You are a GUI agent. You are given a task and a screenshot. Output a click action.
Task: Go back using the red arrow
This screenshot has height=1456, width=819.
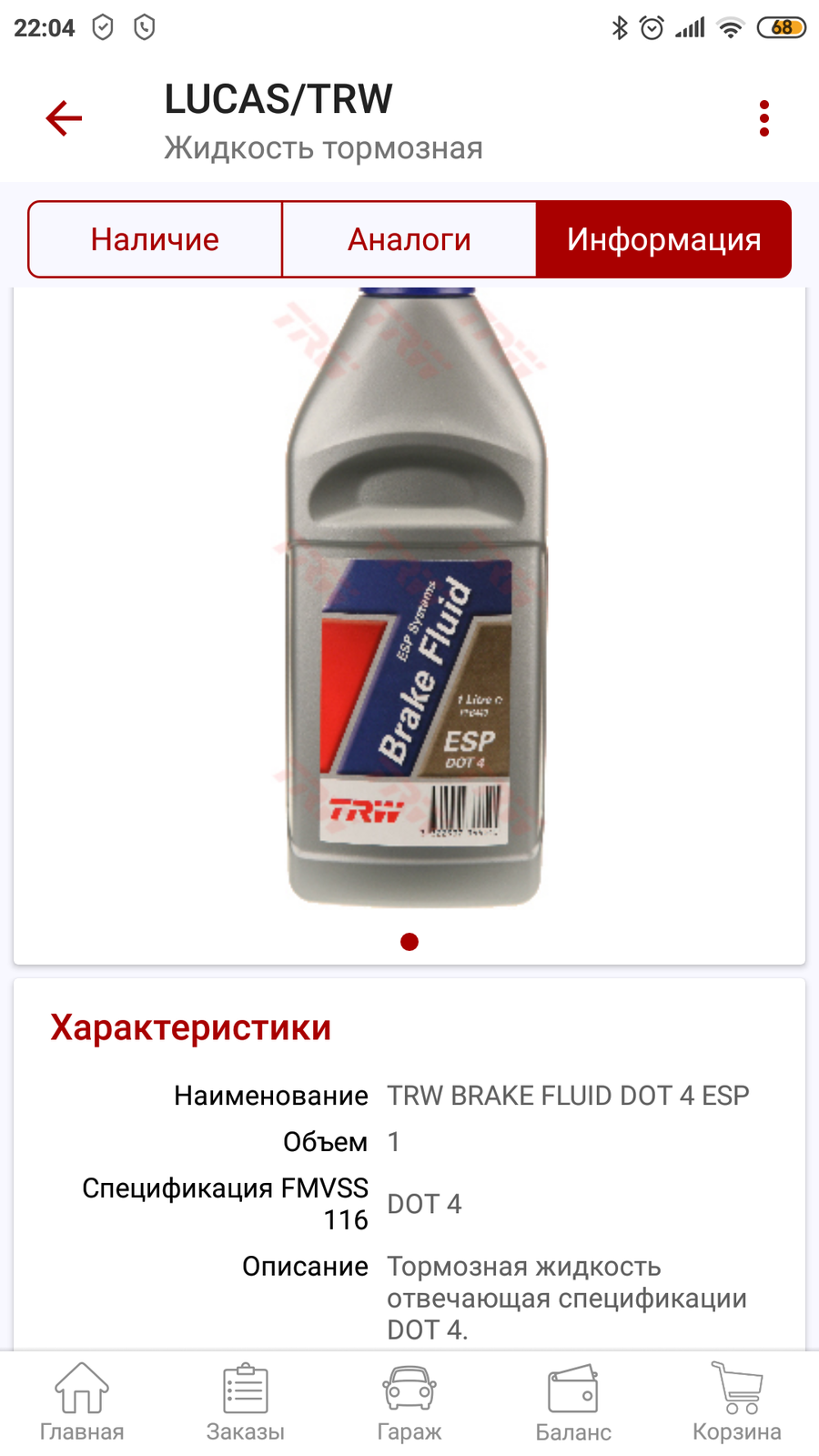pyautogui.click(x=64, y=118)
